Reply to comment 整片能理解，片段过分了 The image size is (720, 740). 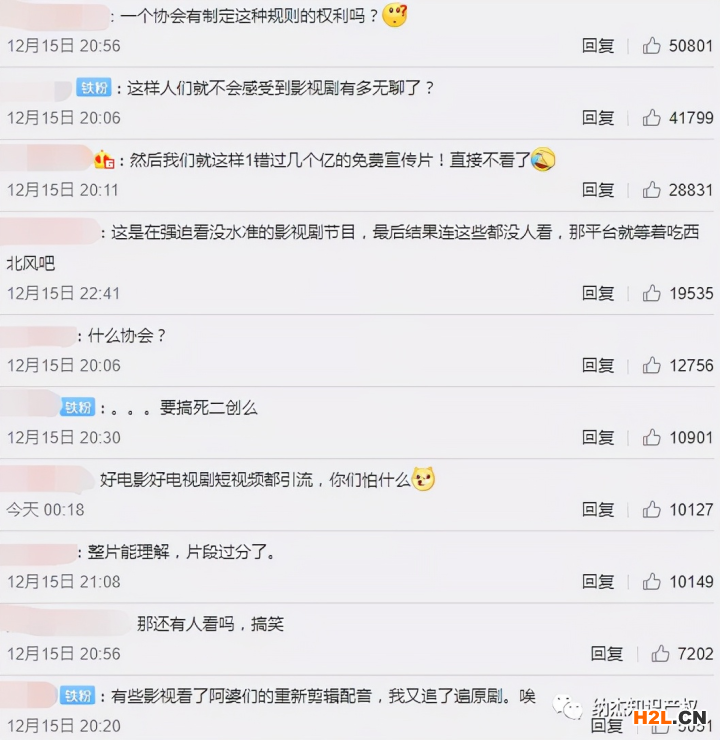click(598, 582)
